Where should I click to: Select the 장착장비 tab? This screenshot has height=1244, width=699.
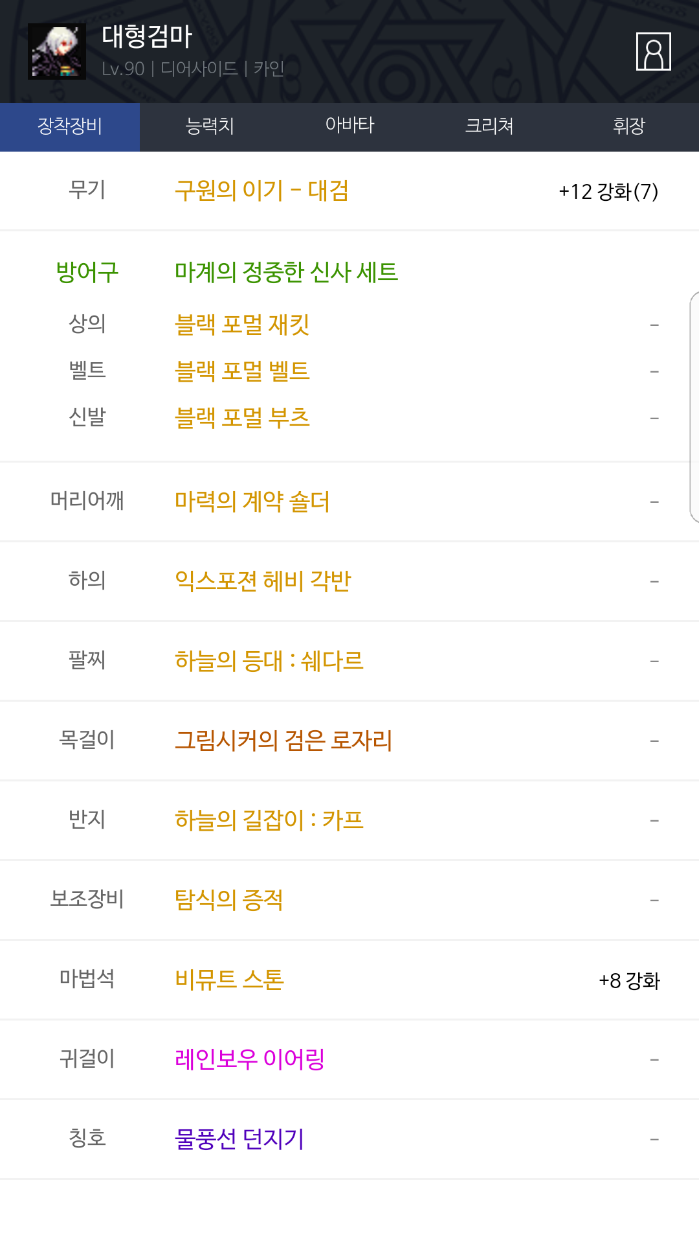point(70,126)
